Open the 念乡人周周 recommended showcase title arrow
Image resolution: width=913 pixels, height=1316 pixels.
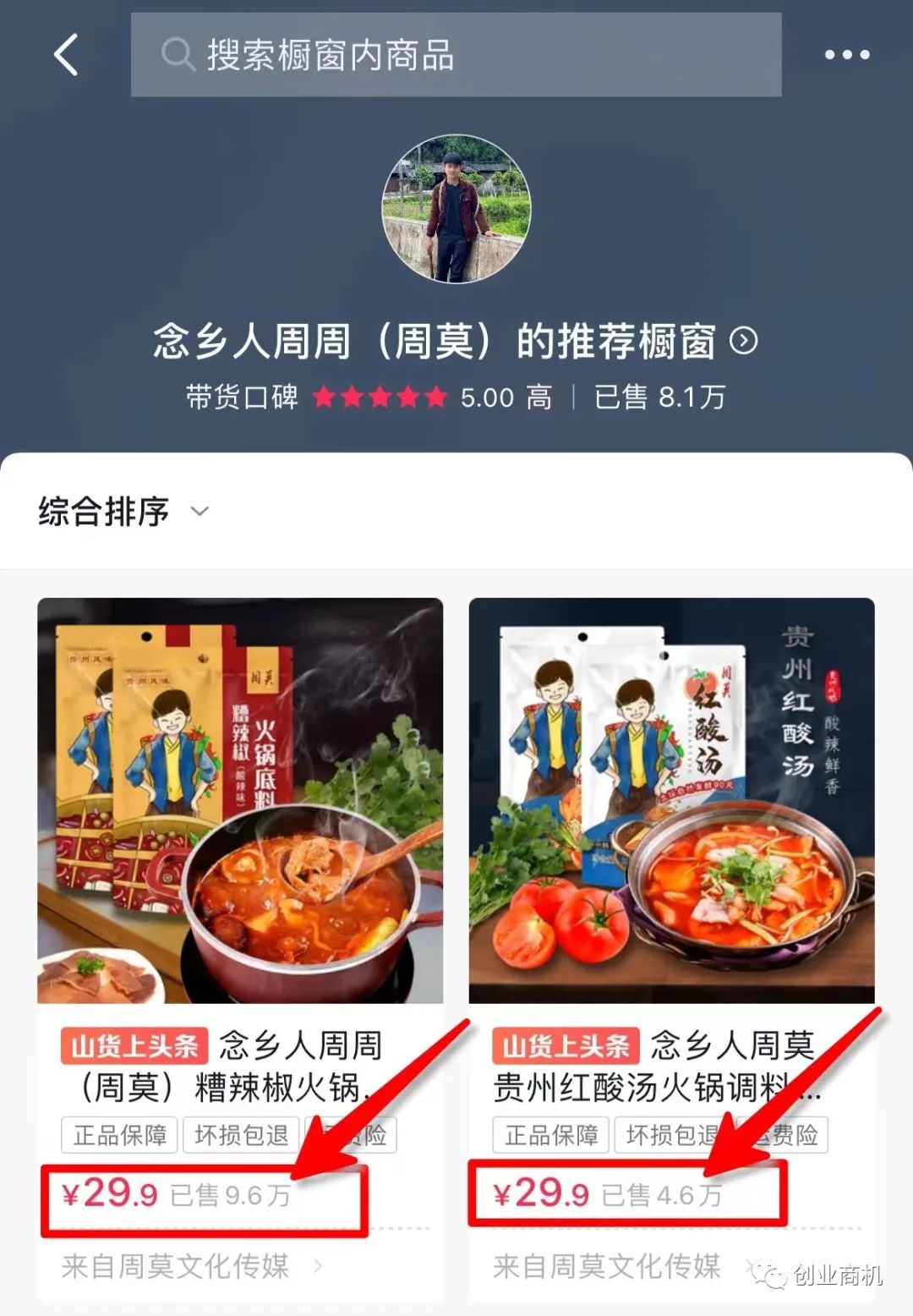744,341
